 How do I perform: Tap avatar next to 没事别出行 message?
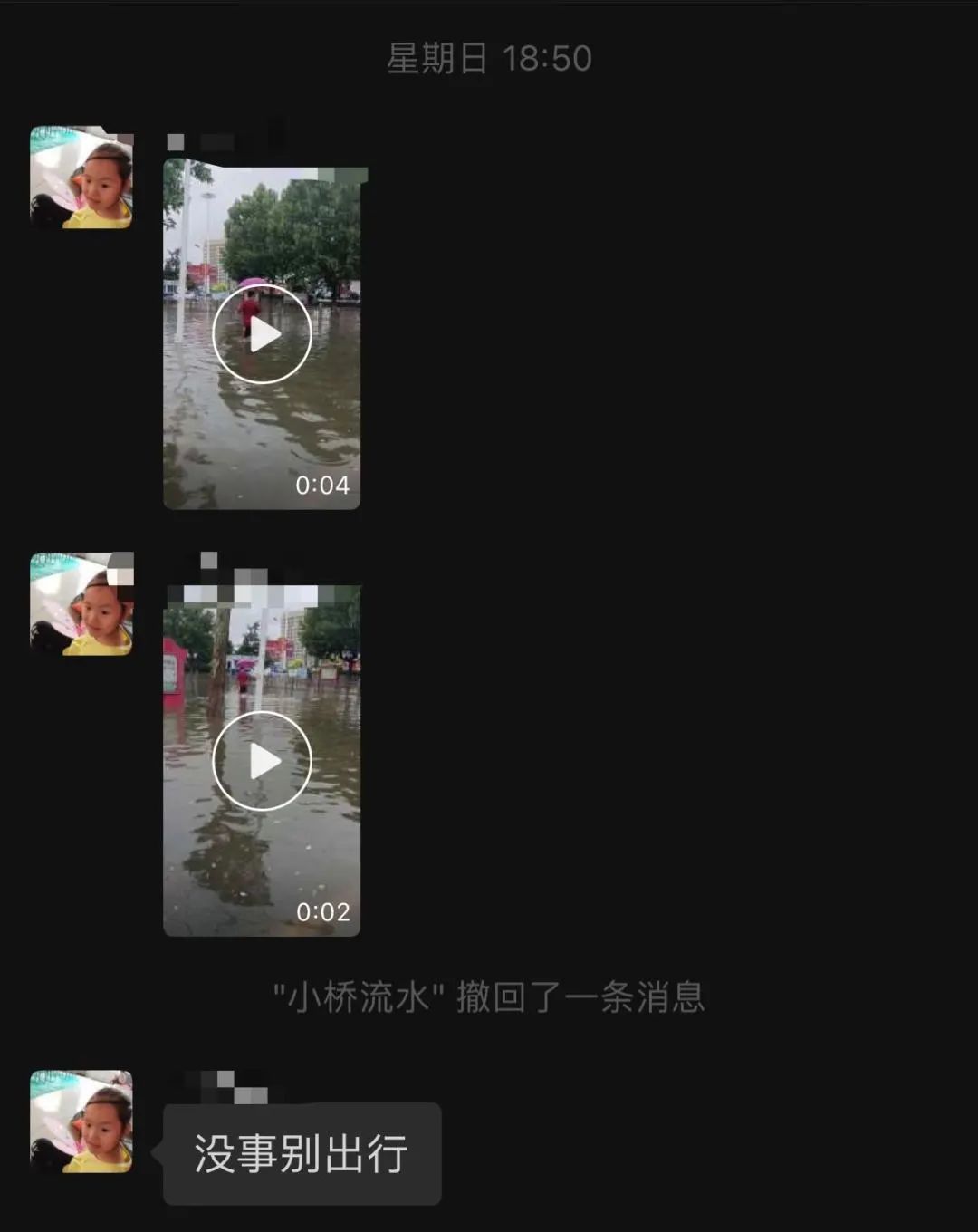pyautogui.click(x=81, y=1121)
